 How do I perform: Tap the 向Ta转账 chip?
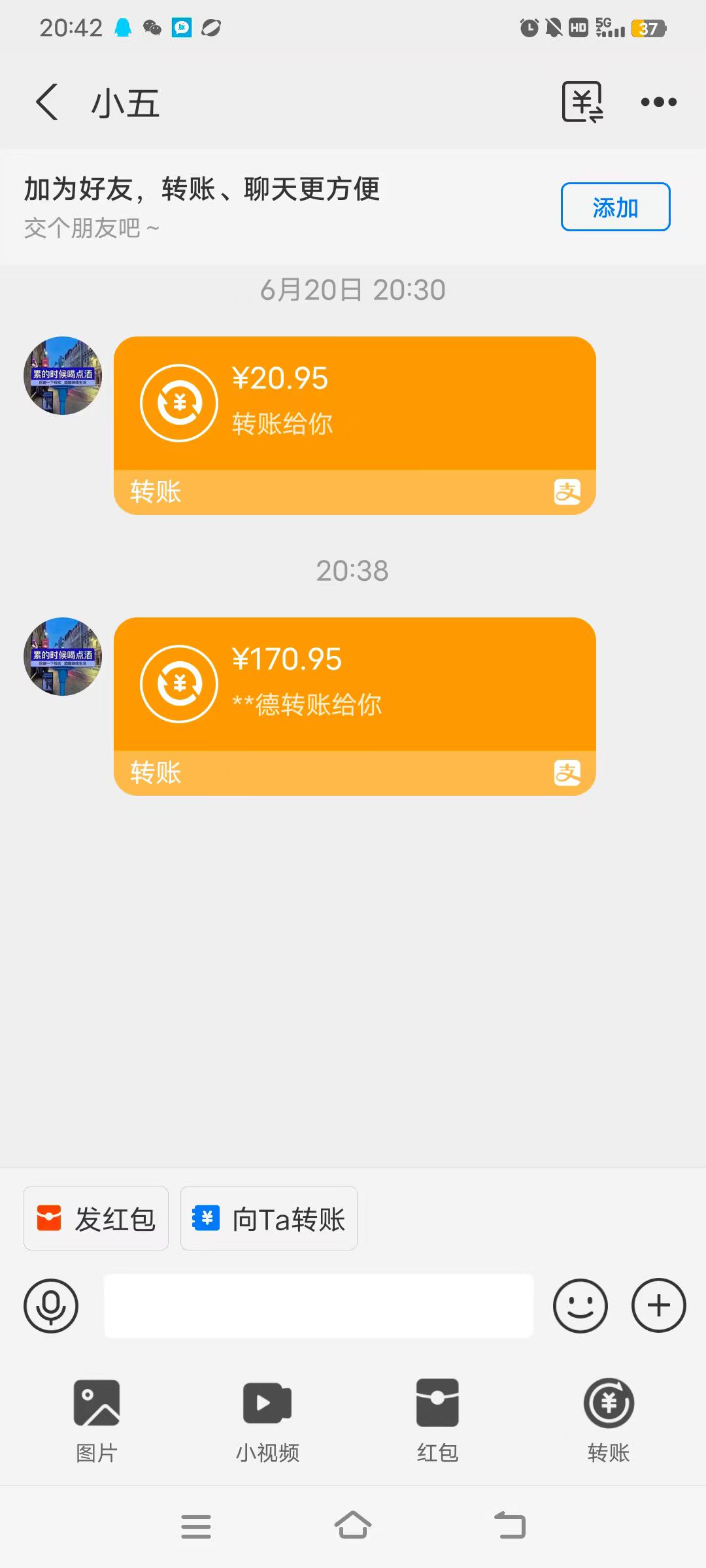pos(269,1218)
